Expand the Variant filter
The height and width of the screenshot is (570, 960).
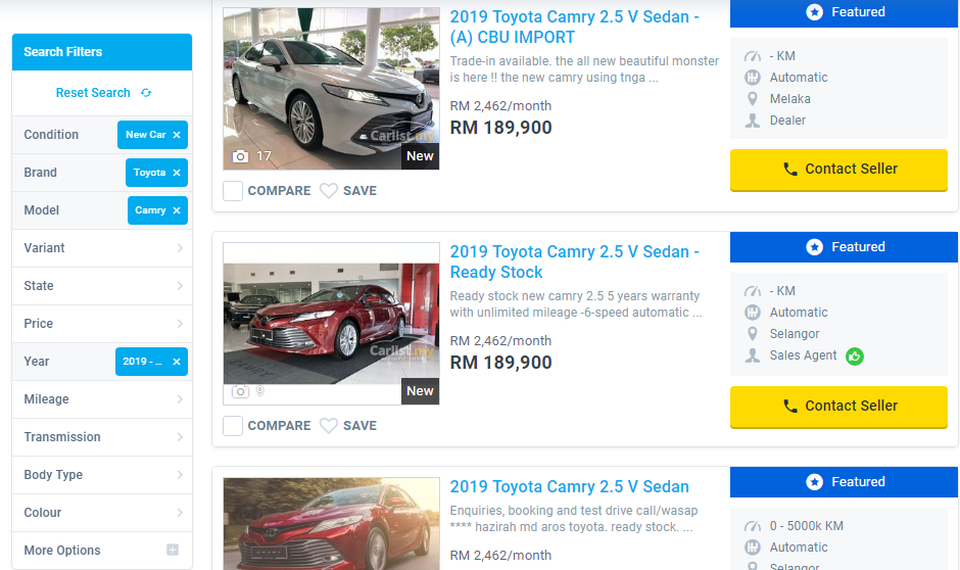click(x=102, y=248)
